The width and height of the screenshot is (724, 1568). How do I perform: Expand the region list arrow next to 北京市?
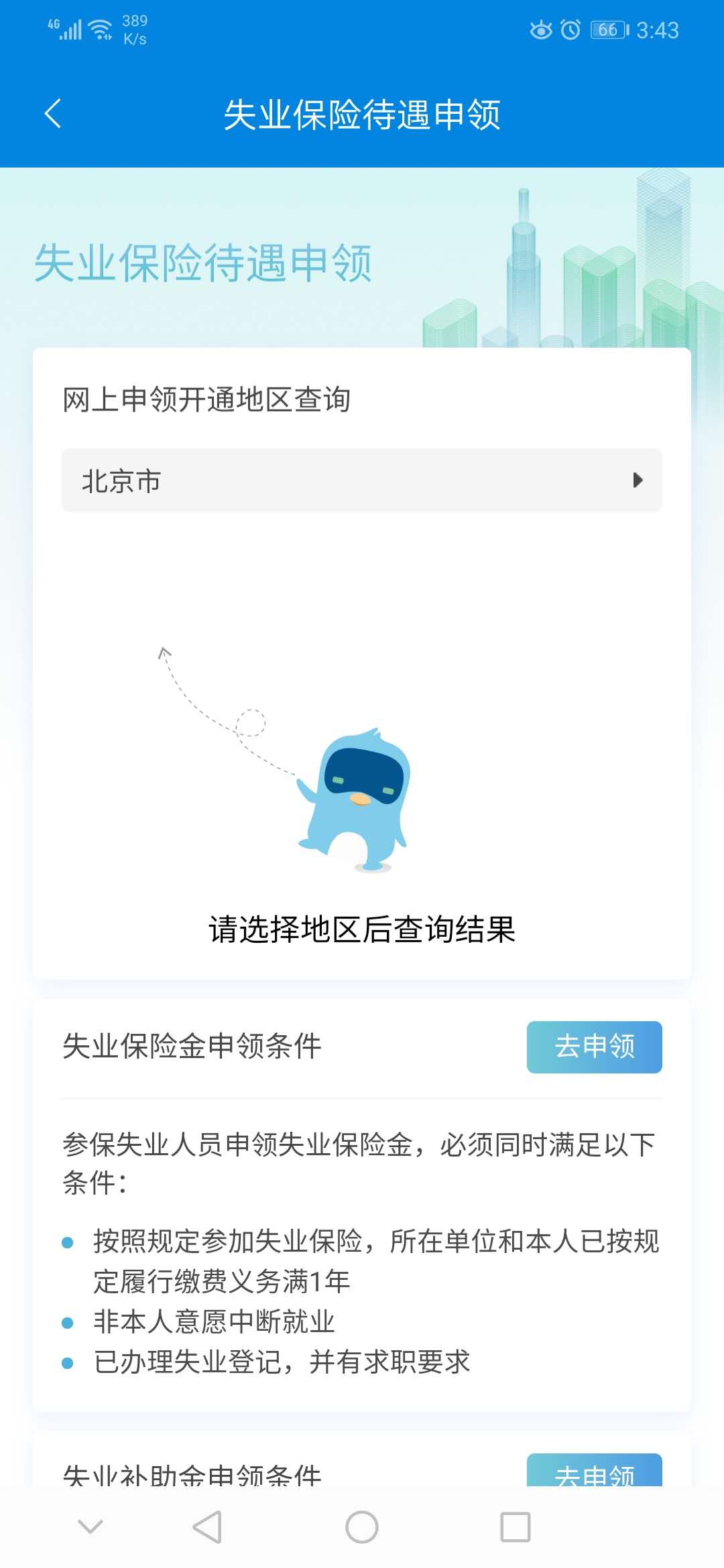coord(637,480)
